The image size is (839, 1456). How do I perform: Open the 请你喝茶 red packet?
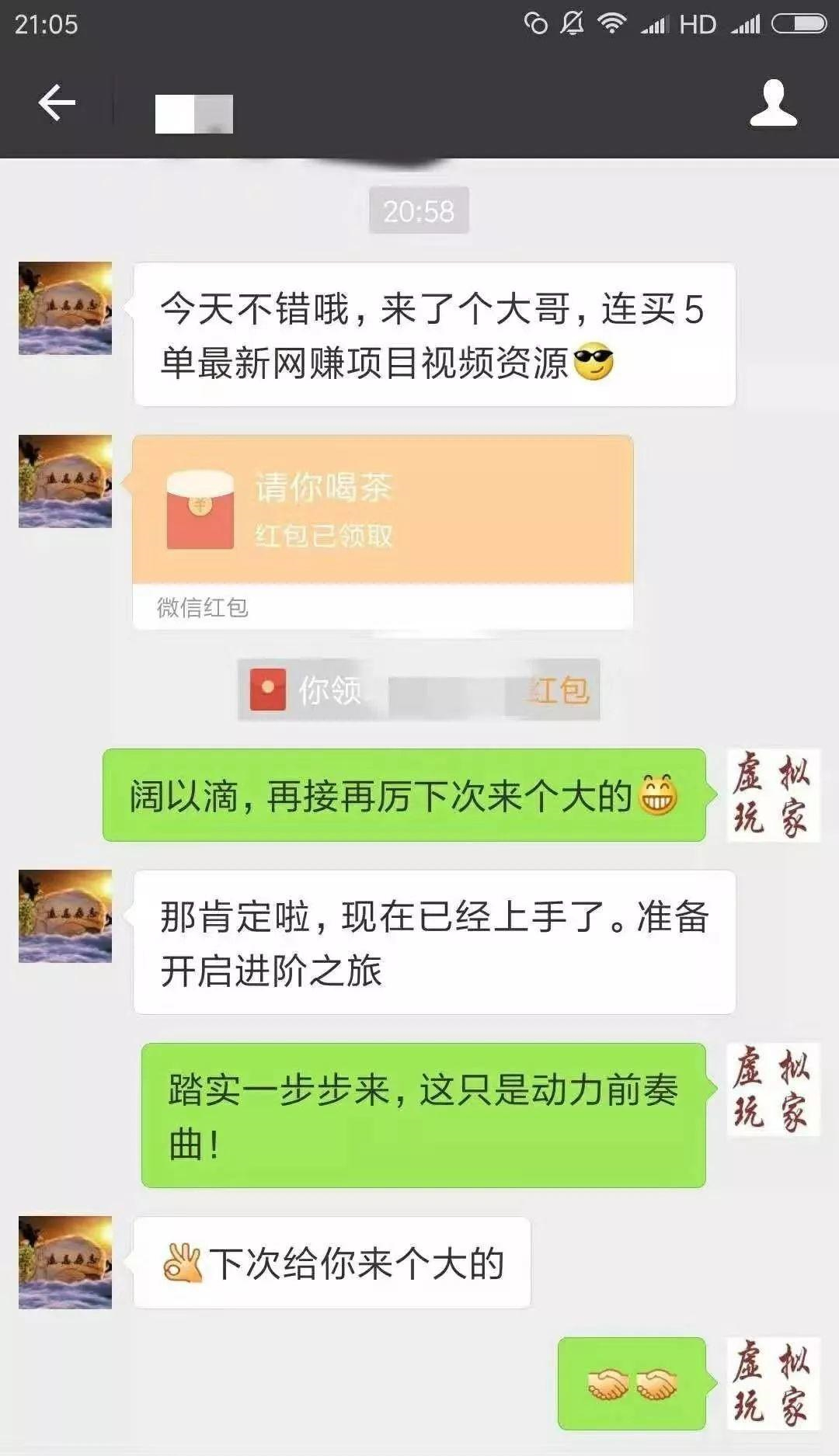(x=382, y=511)
